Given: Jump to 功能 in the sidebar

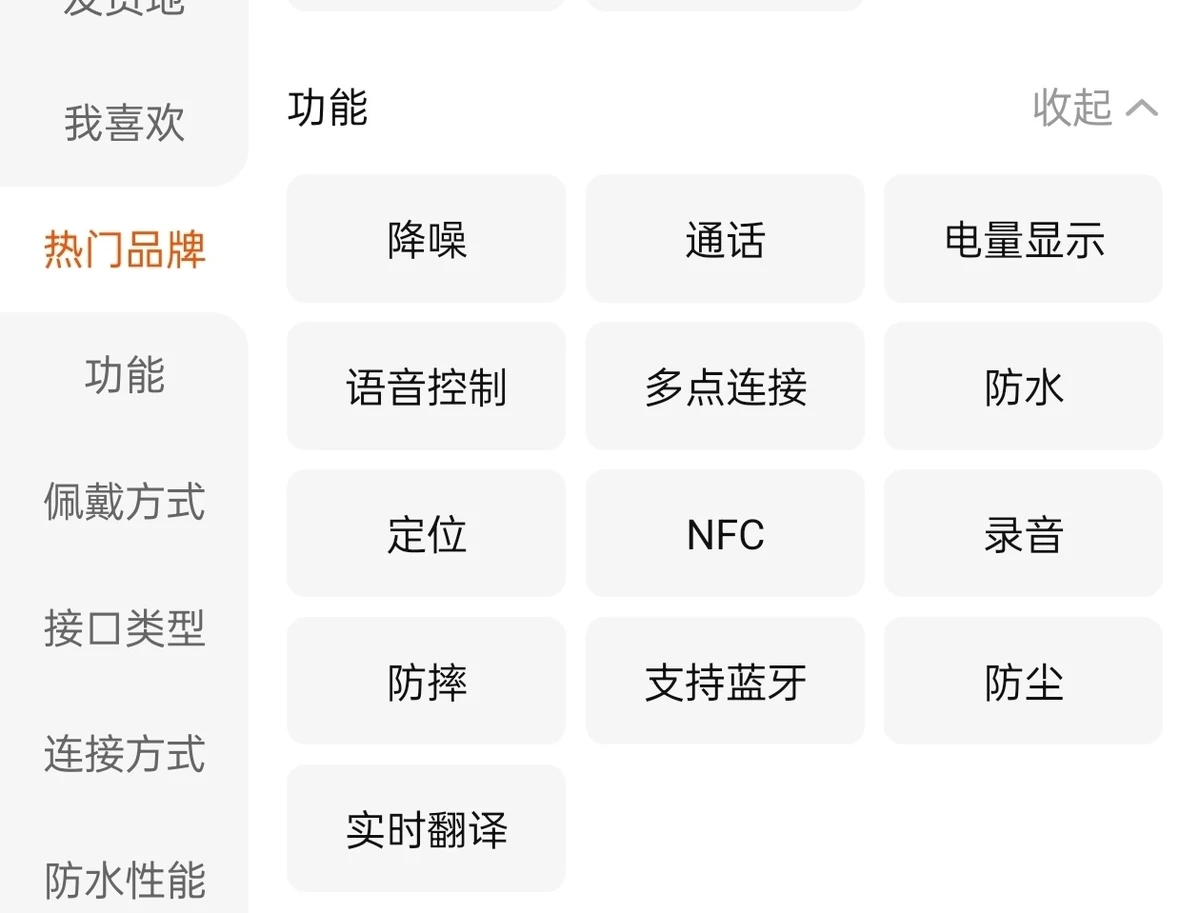Looking at the screenshot, I should [x=124, y=375].
